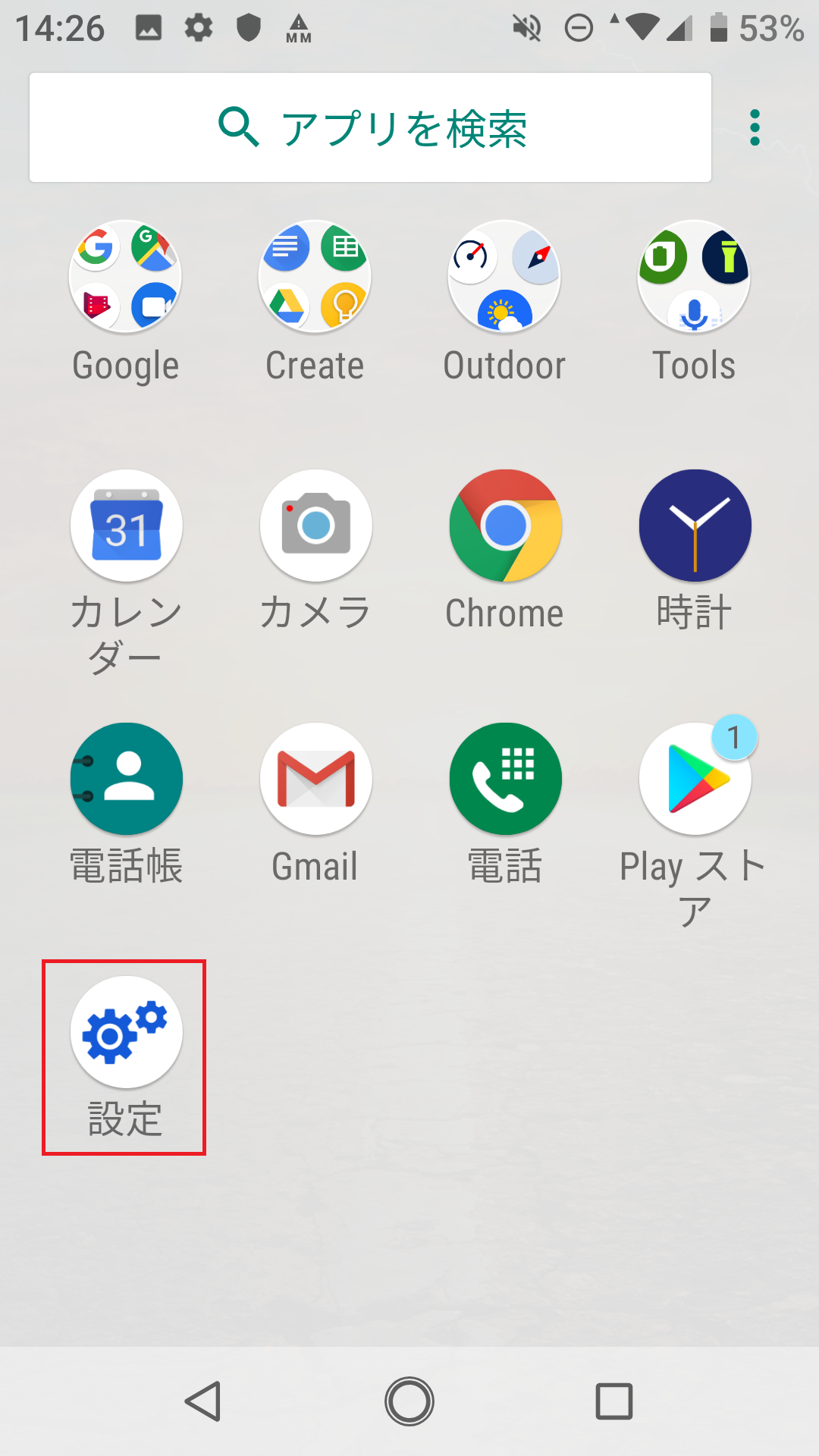Tap the magnifying glass search icon
The height and width of the screenshot is (1456, 819).
pos(239,127)
